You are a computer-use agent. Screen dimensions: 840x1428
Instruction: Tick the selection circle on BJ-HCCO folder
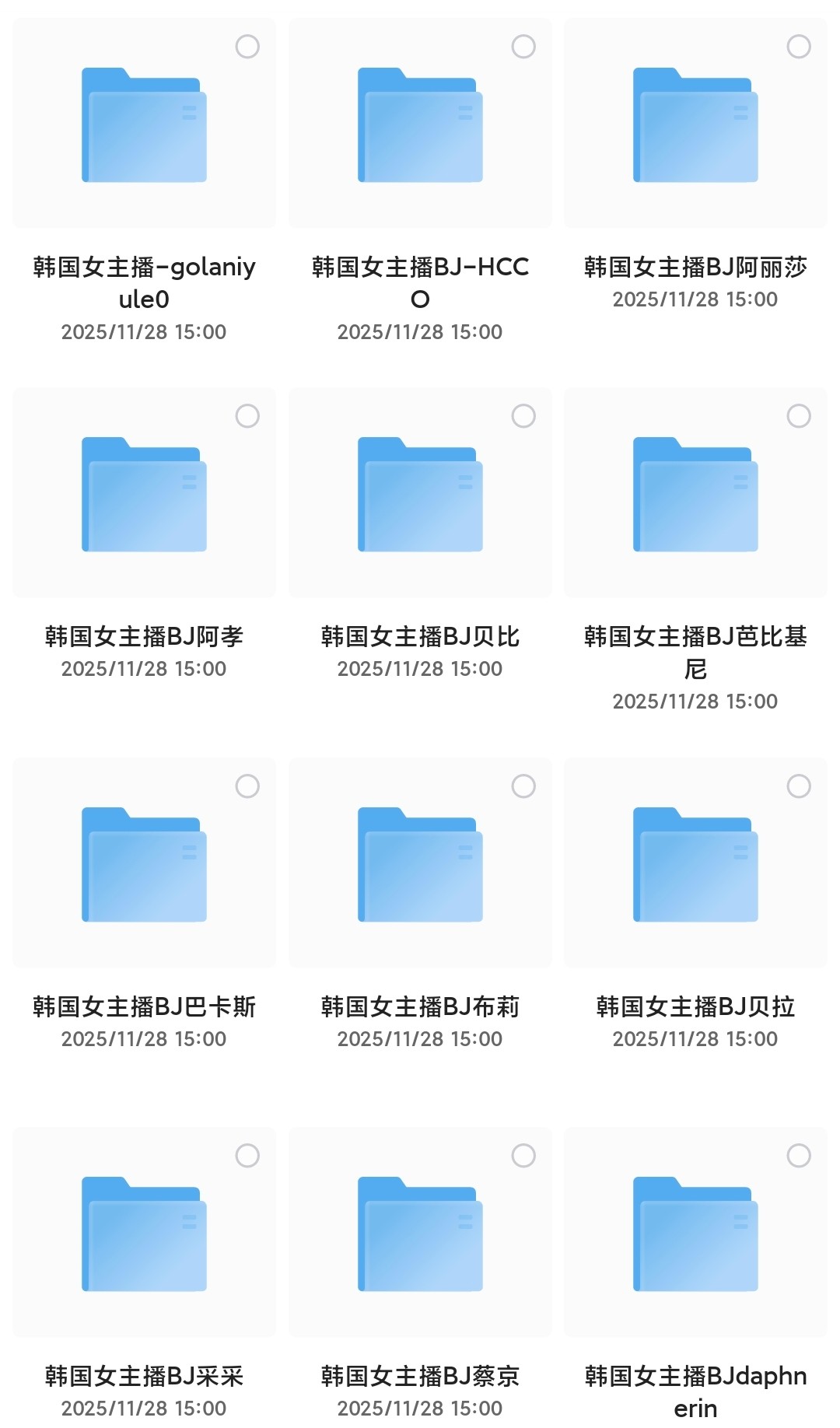(523, 47)
